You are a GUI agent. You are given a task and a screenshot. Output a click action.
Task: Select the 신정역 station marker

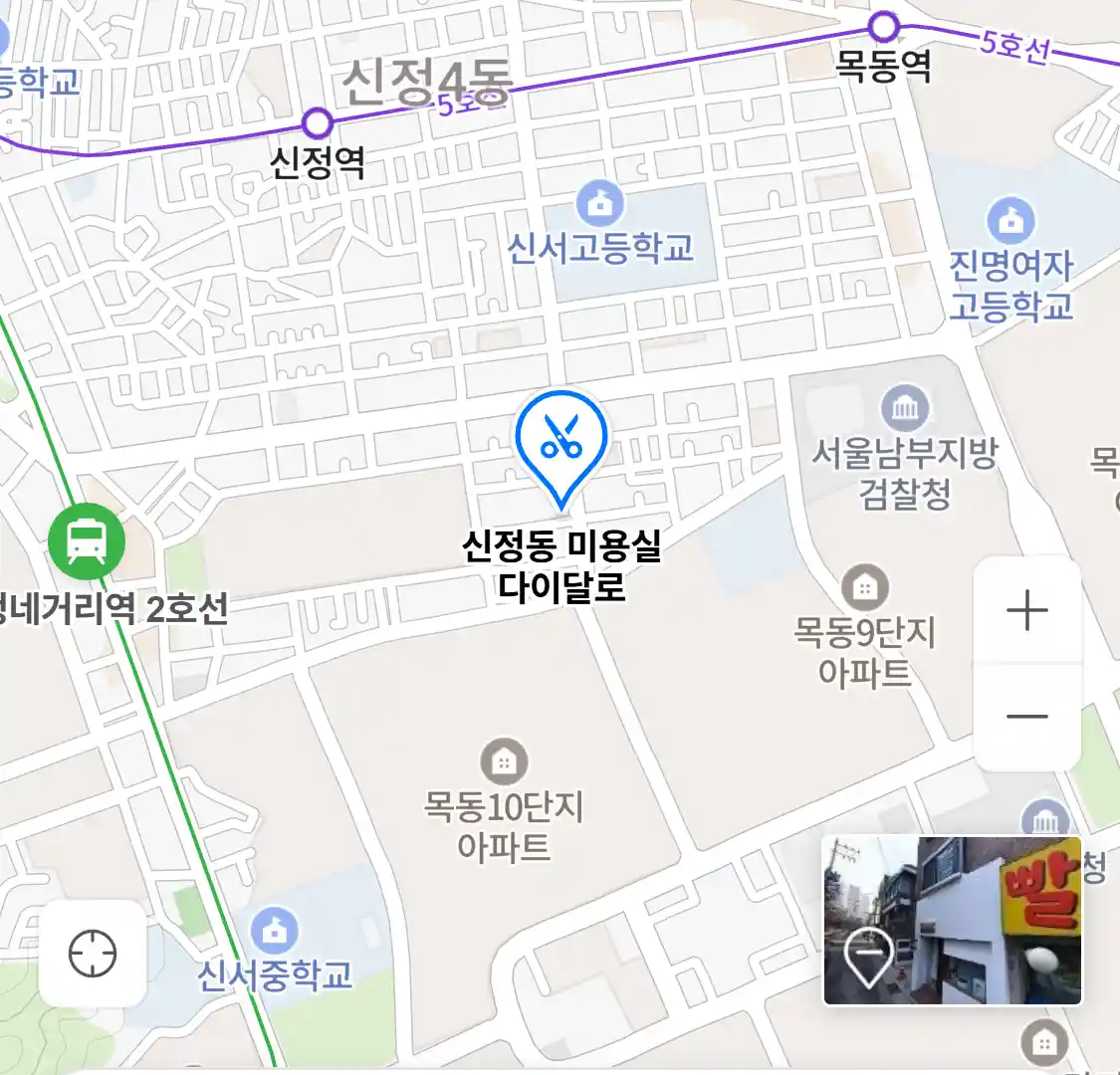[x=317, y=123]
